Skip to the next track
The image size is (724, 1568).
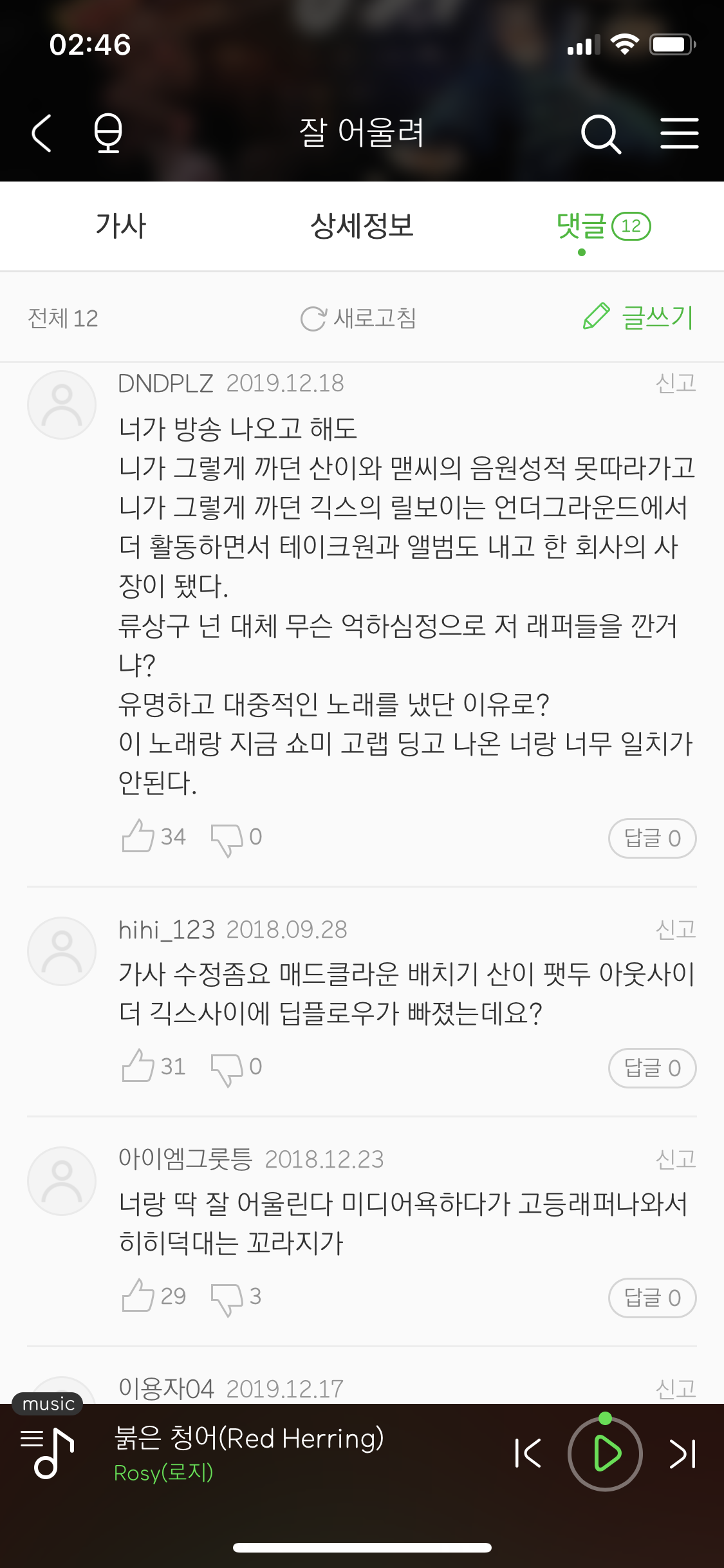683,1453
